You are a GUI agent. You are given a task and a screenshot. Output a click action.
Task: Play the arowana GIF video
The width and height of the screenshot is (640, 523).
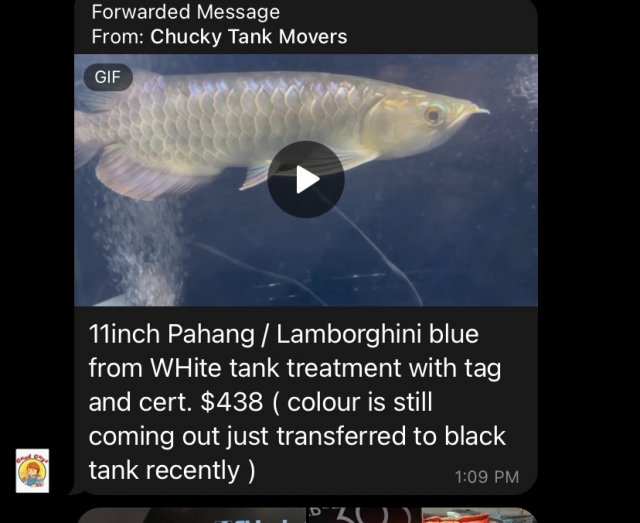tap(306, 180)
